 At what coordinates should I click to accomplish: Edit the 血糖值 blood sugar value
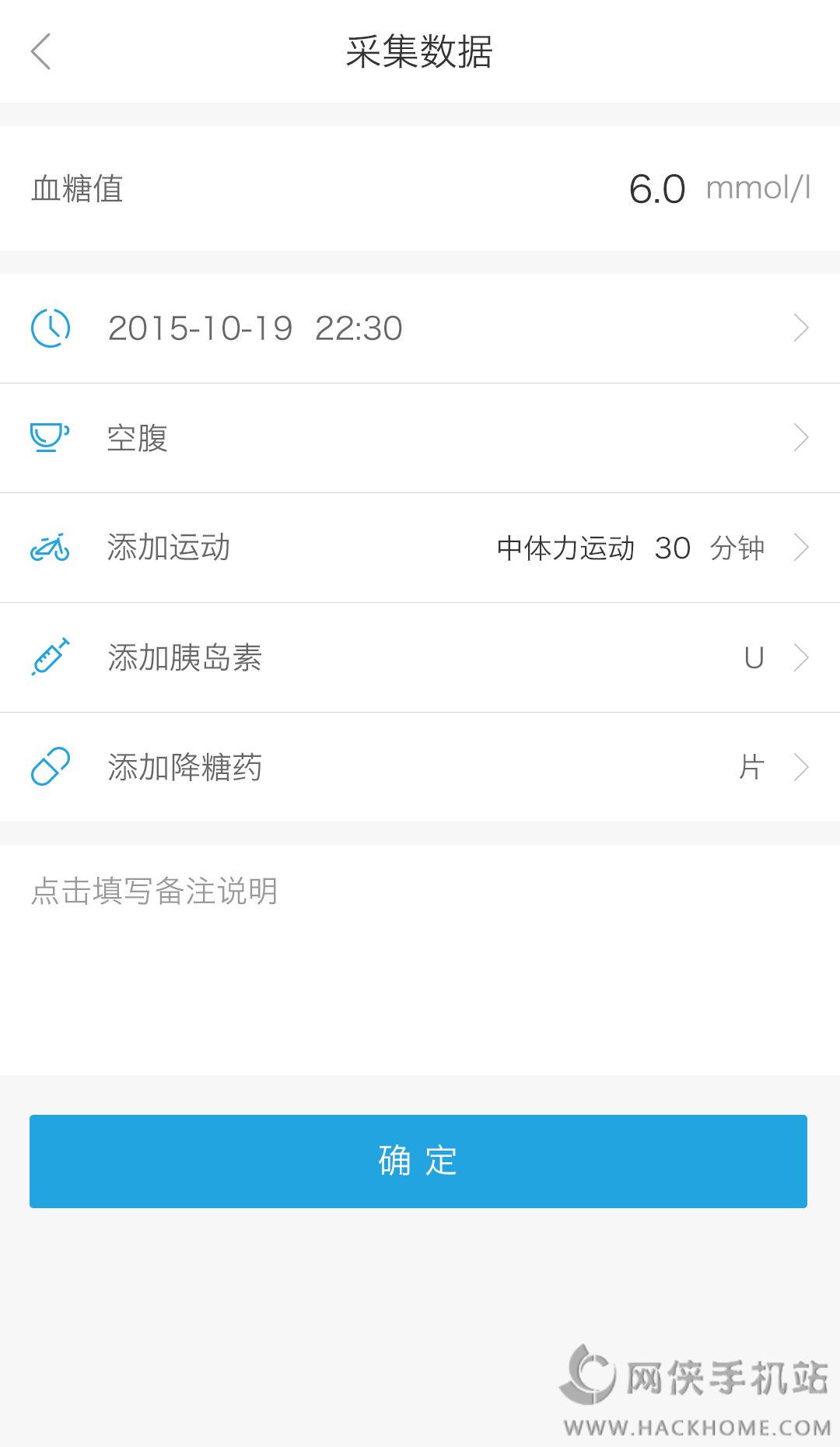657,189
